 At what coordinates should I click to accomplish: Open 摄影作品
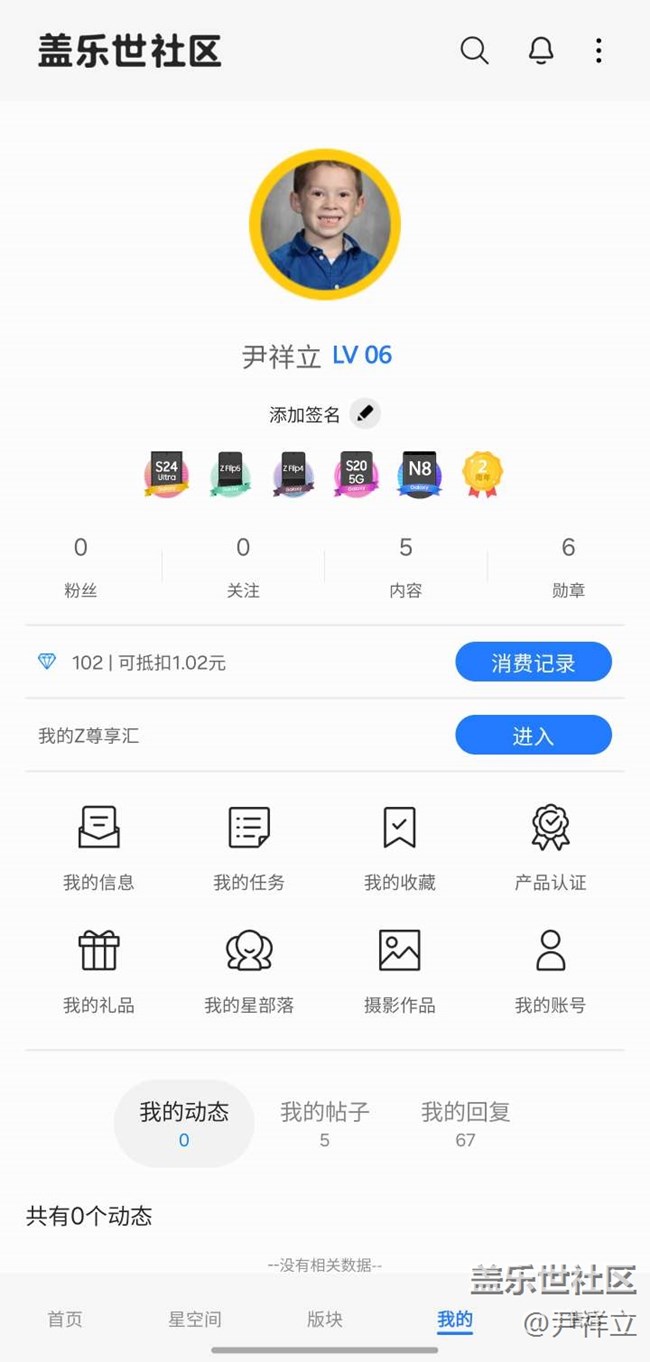[399, 971]
